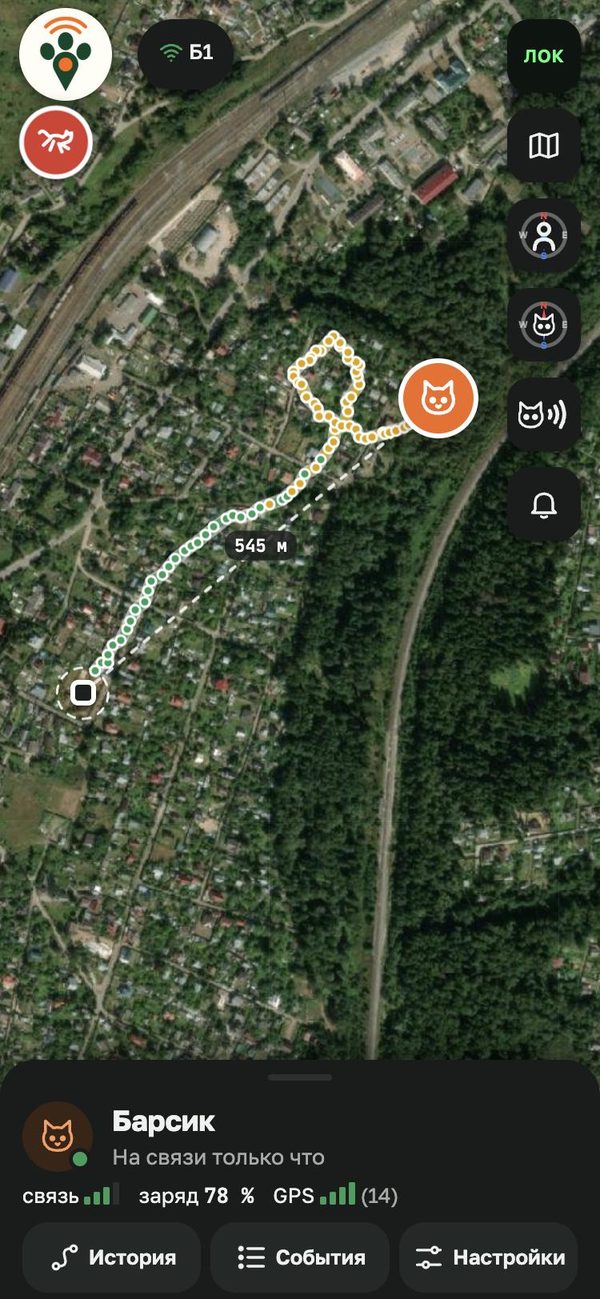Tap the red lost-pet mode button
600x1299 pixels.
coord(57,143)
